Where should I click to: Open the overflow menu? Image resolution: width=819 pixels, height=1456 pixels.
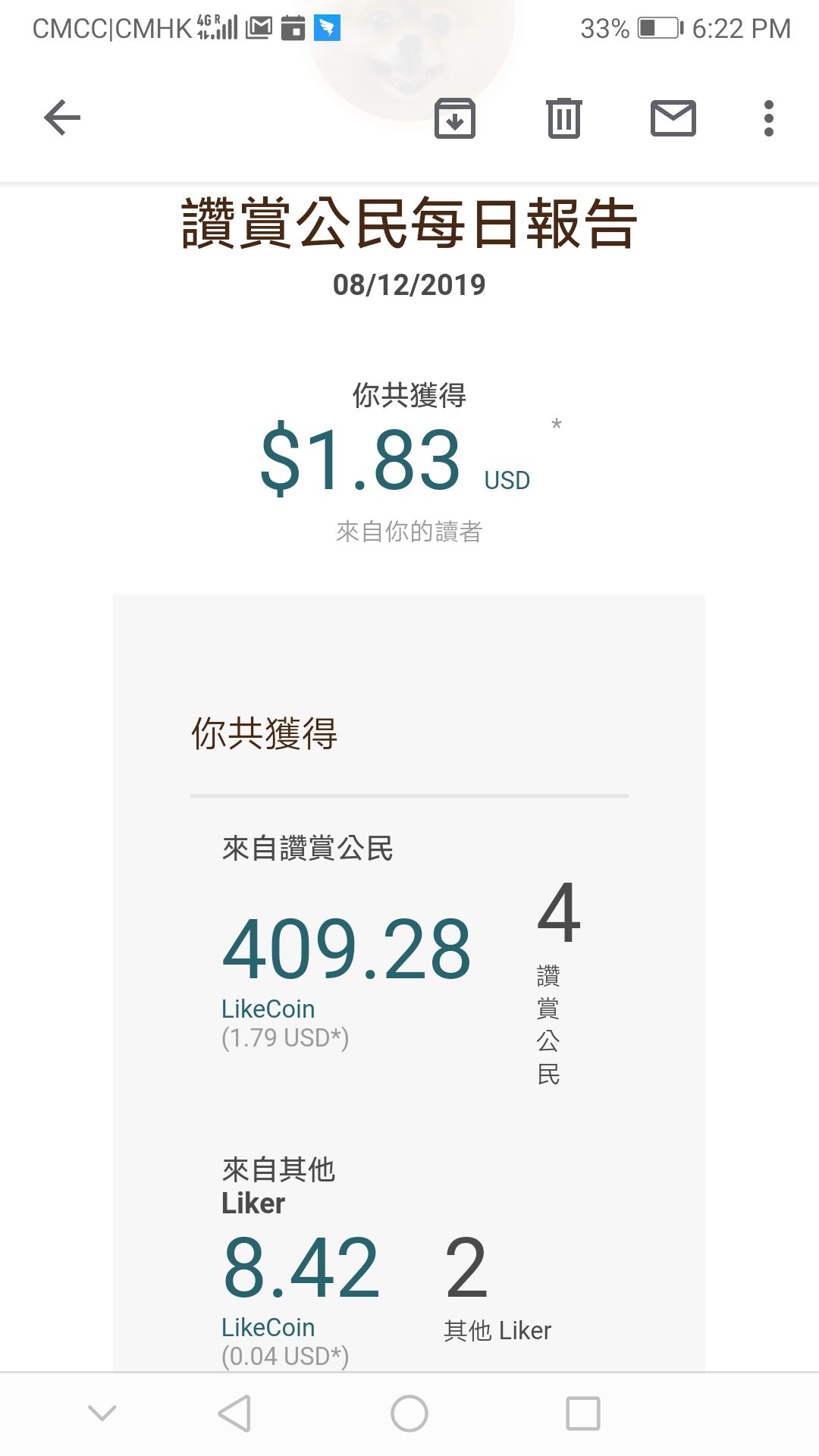point(769,118)
